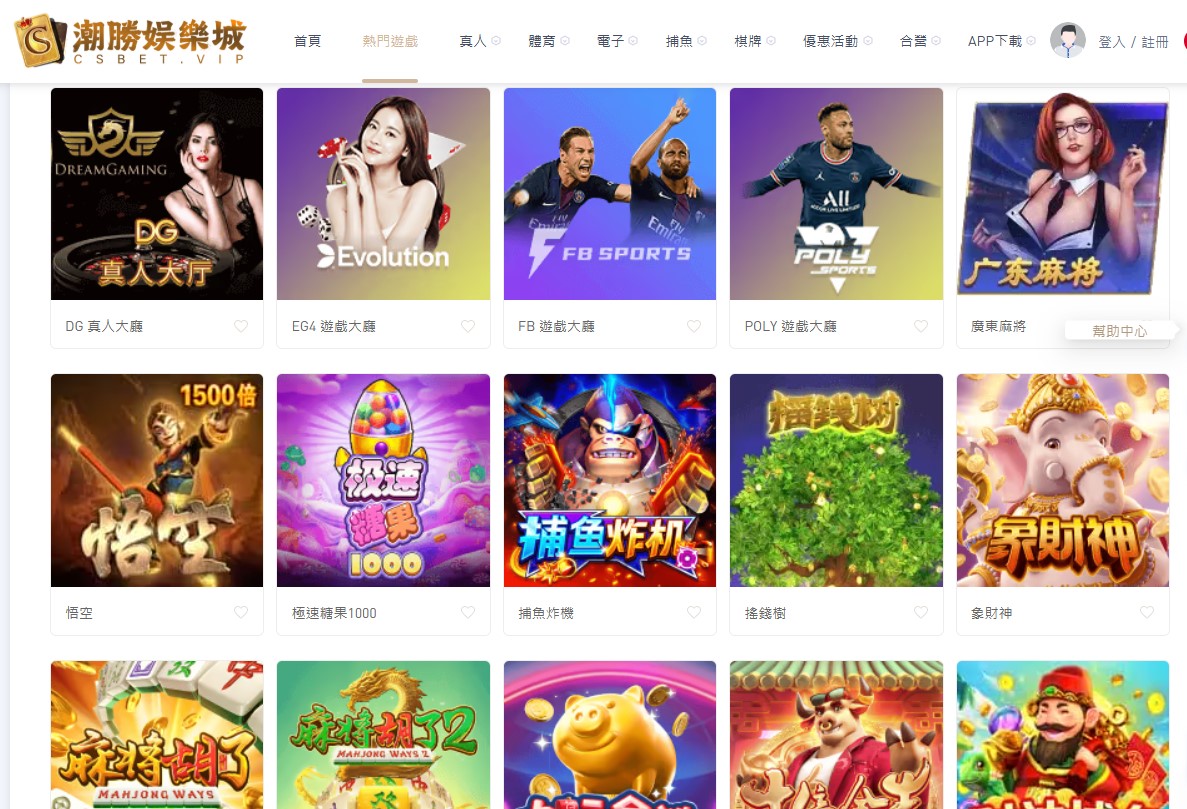Play the 悟空 slot game
This screenshot has width=1187, height=809.
click(x=157, y=480)
